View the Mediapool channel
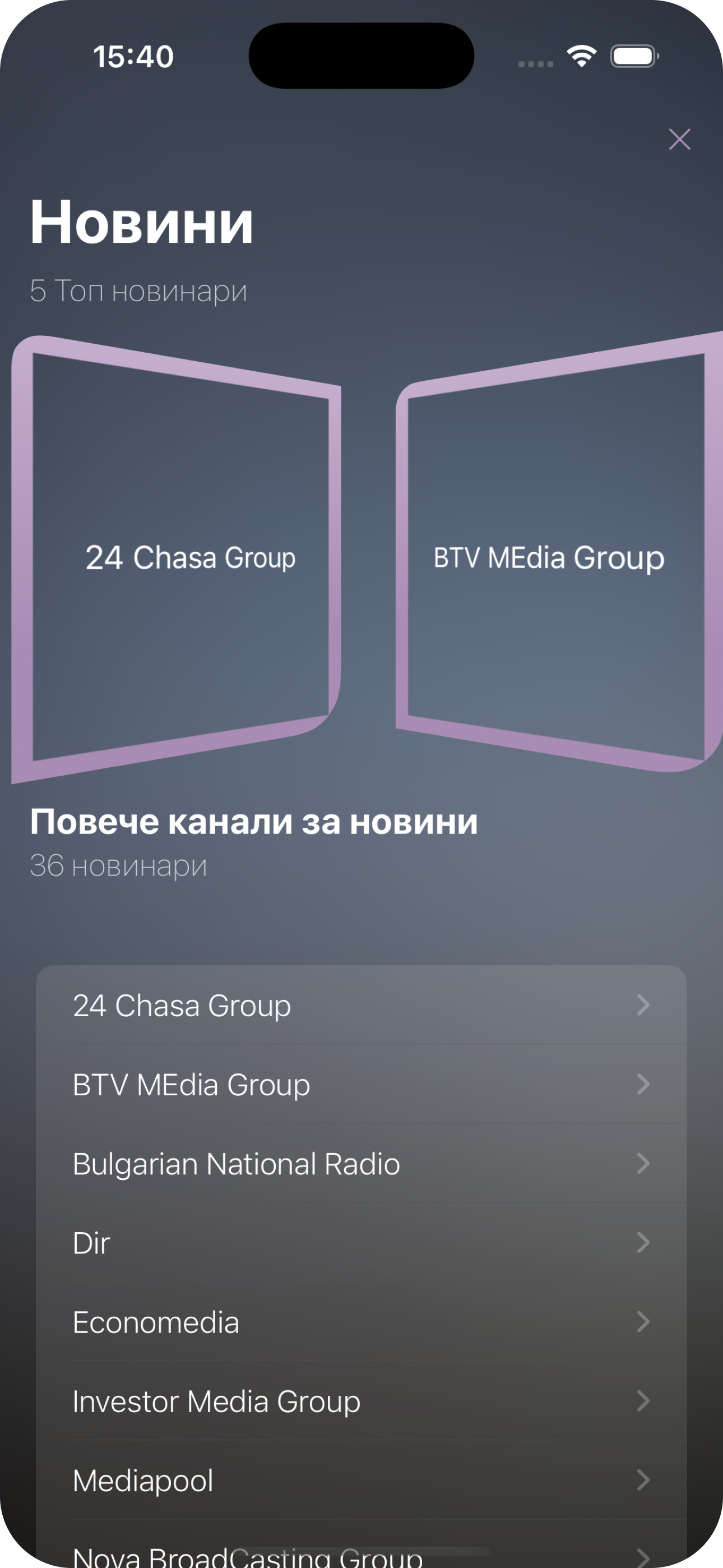The image size is (723, 1568). 361,1480
